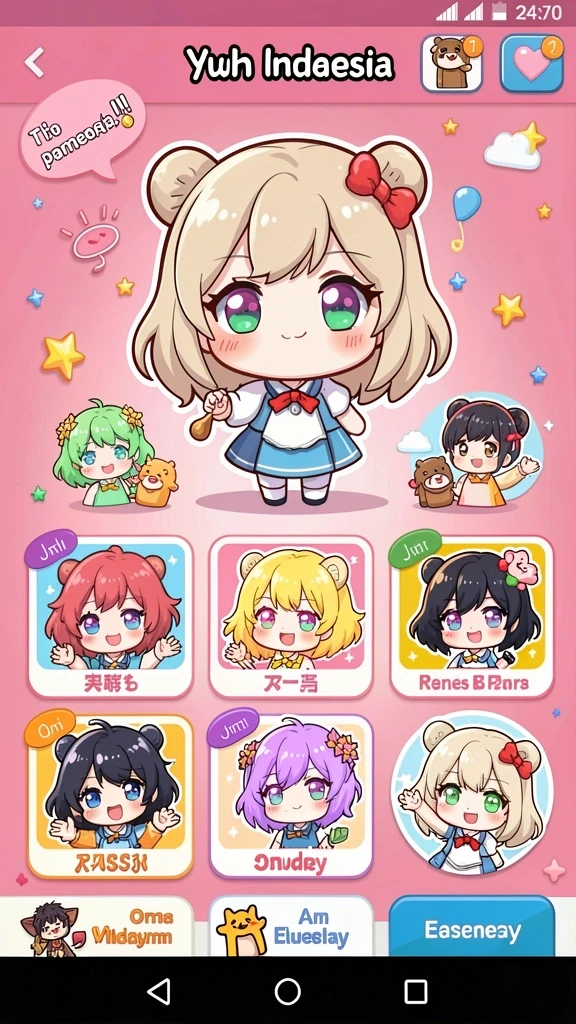The height and width of the screenshot is (1024, 576).
Task: Tap the blue Easeneay button
Action: [x=472, y=927]
